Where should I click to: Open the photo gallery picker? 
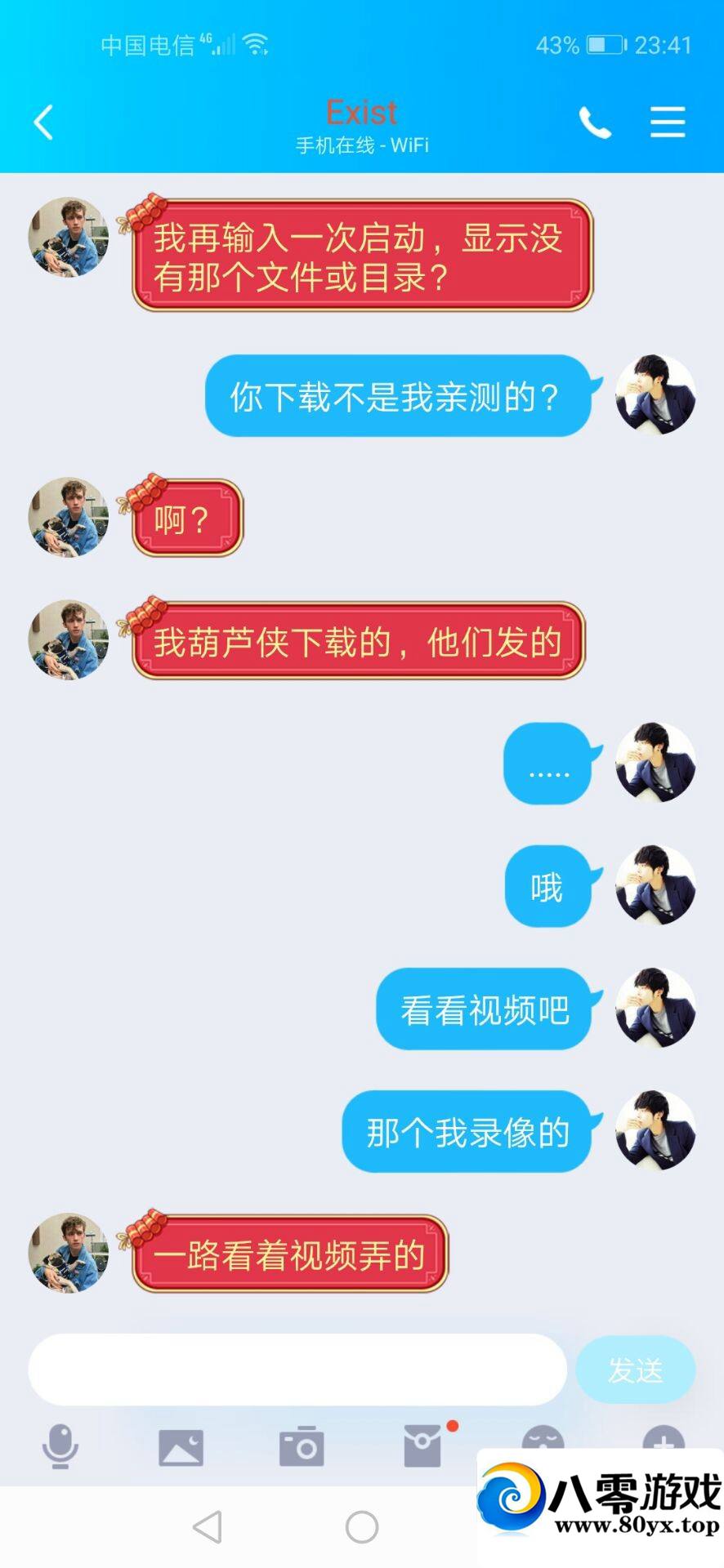click(x=181, y=1447)
